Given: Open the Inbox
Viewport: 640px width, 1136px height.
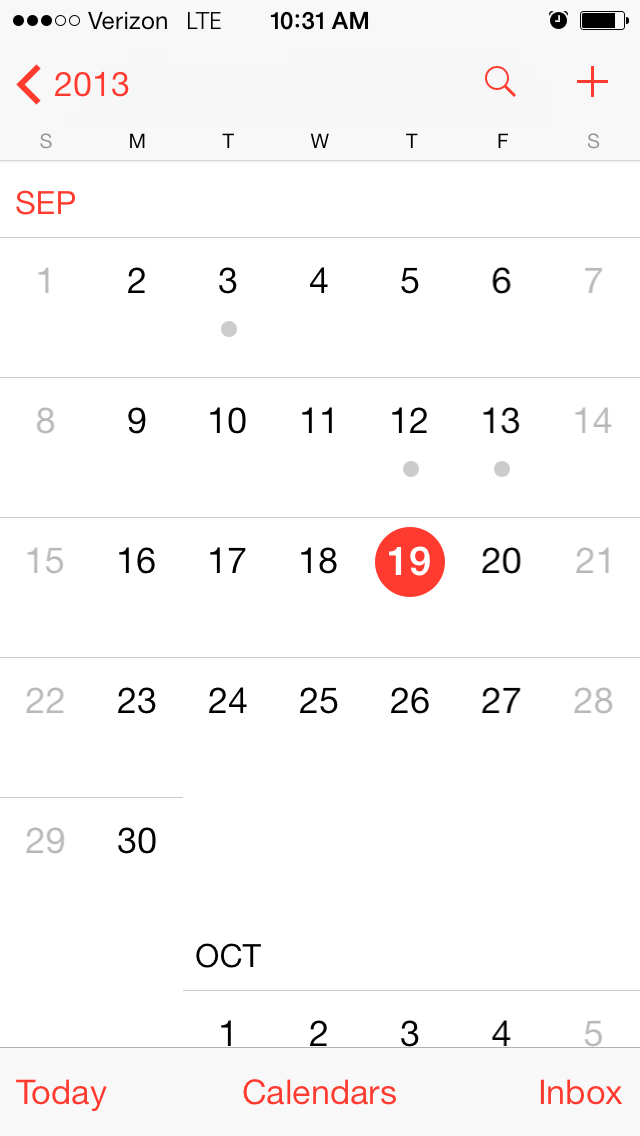Looking at the screenshot, I should click(580, 1092).
